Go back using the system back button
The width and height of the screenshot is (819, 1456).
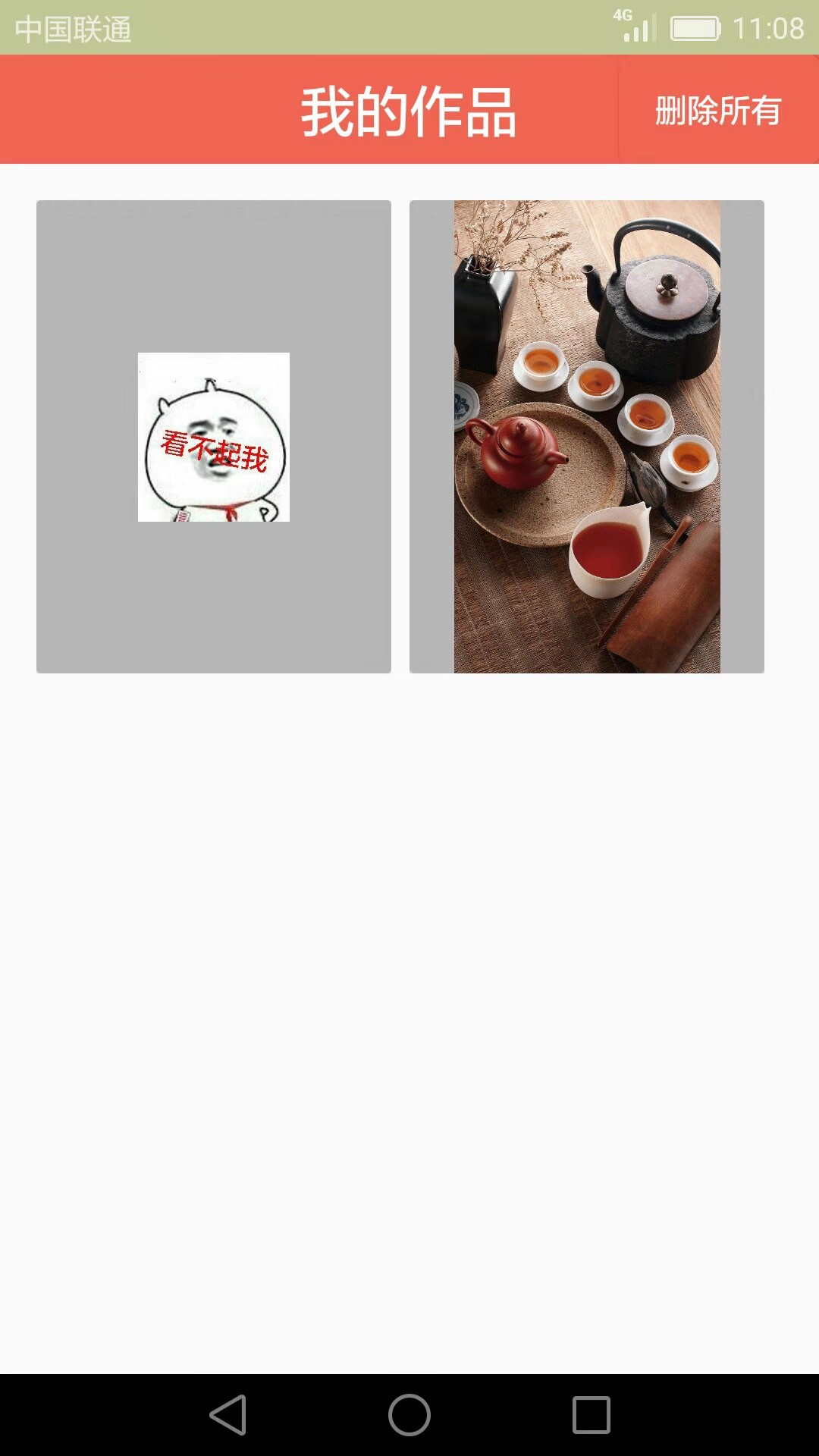tap(227, 1415)
